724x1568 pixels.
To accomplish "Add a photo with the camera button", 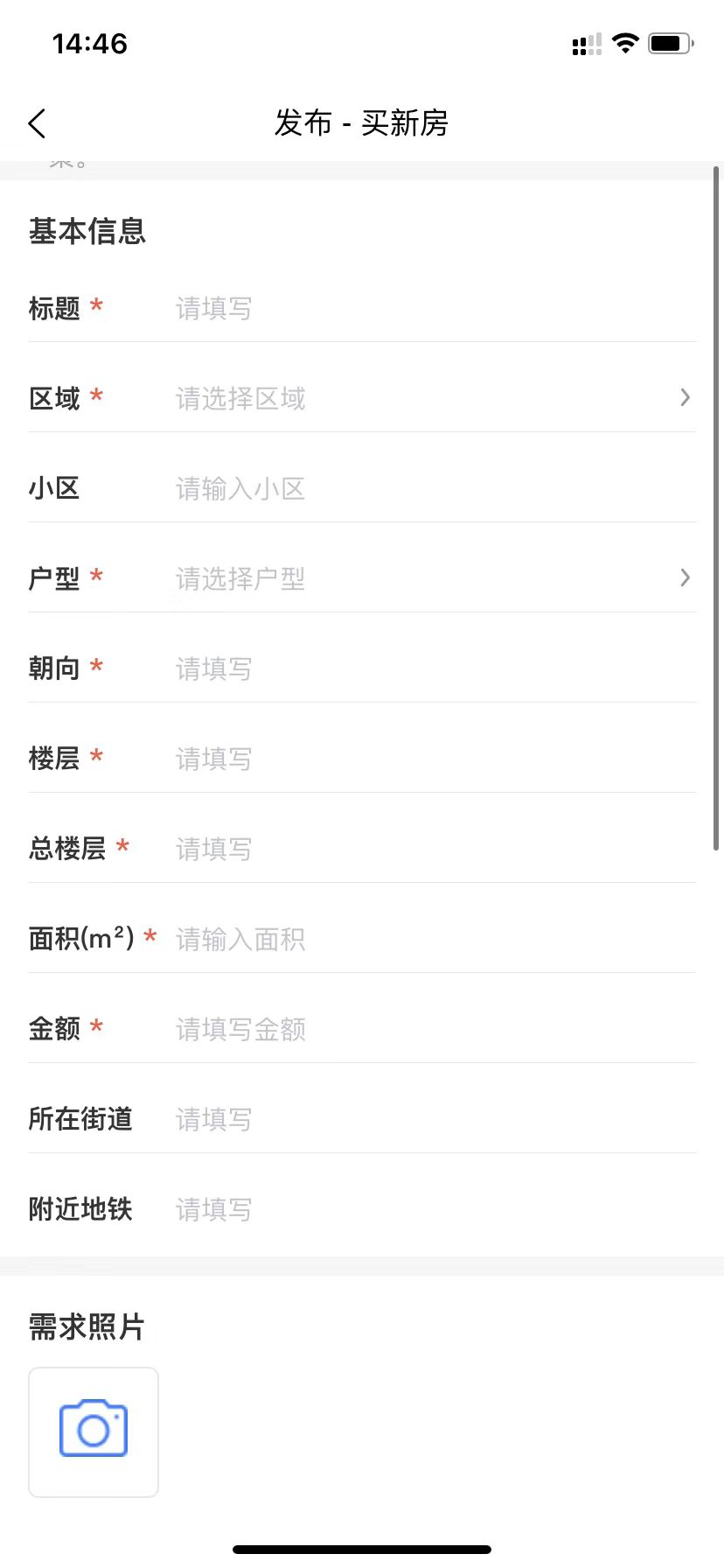I will pos(94,1432).
